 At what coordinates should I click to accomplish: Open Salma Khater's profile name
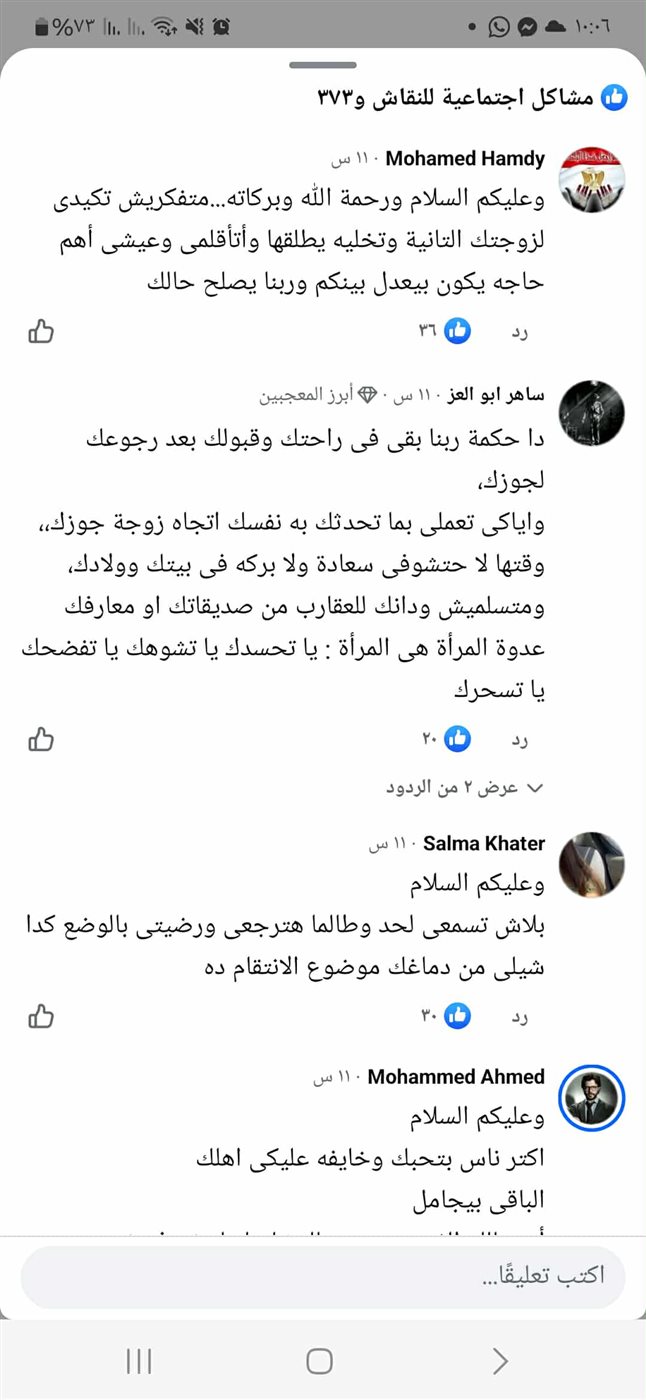tap(484, 843)
